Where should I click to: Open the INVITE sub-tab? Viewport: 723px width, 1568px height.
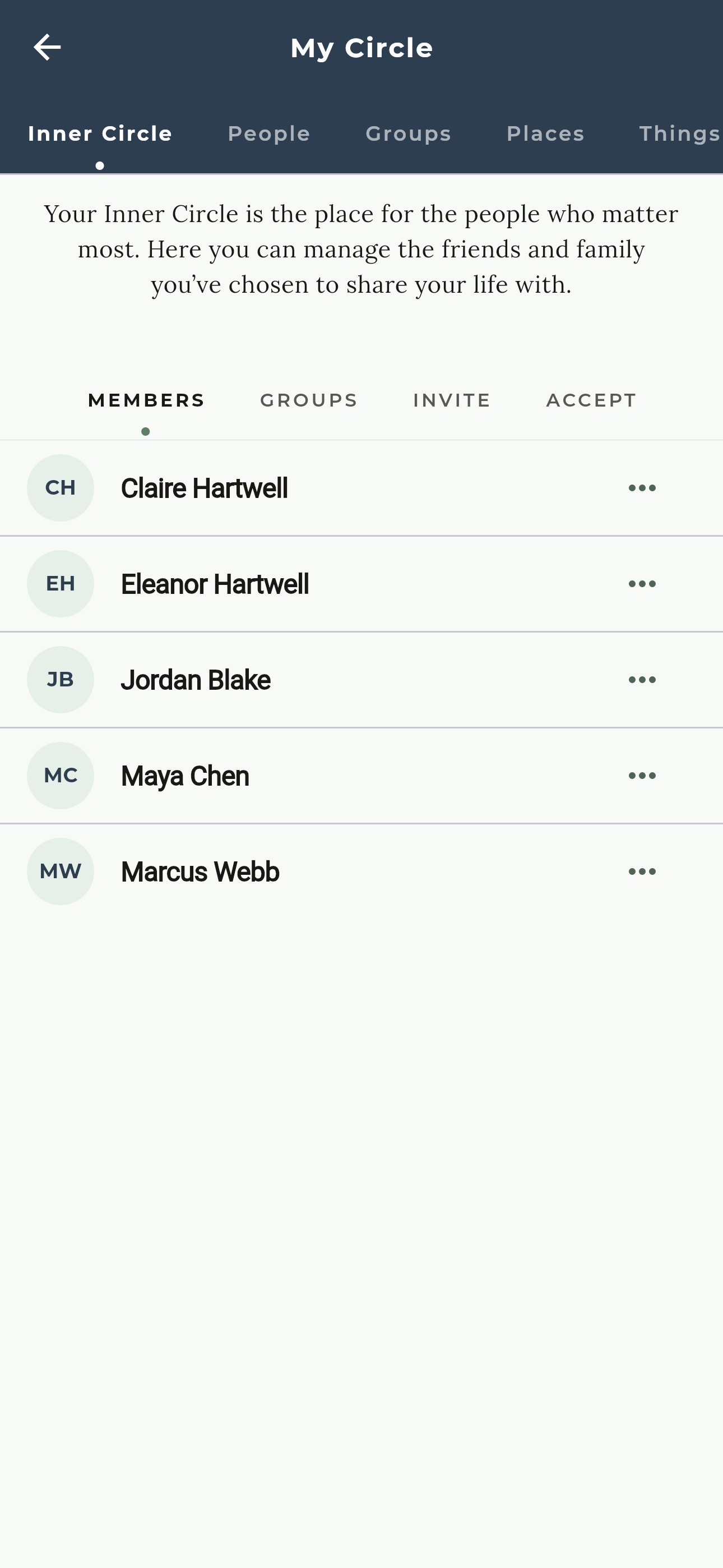[452, 400]
